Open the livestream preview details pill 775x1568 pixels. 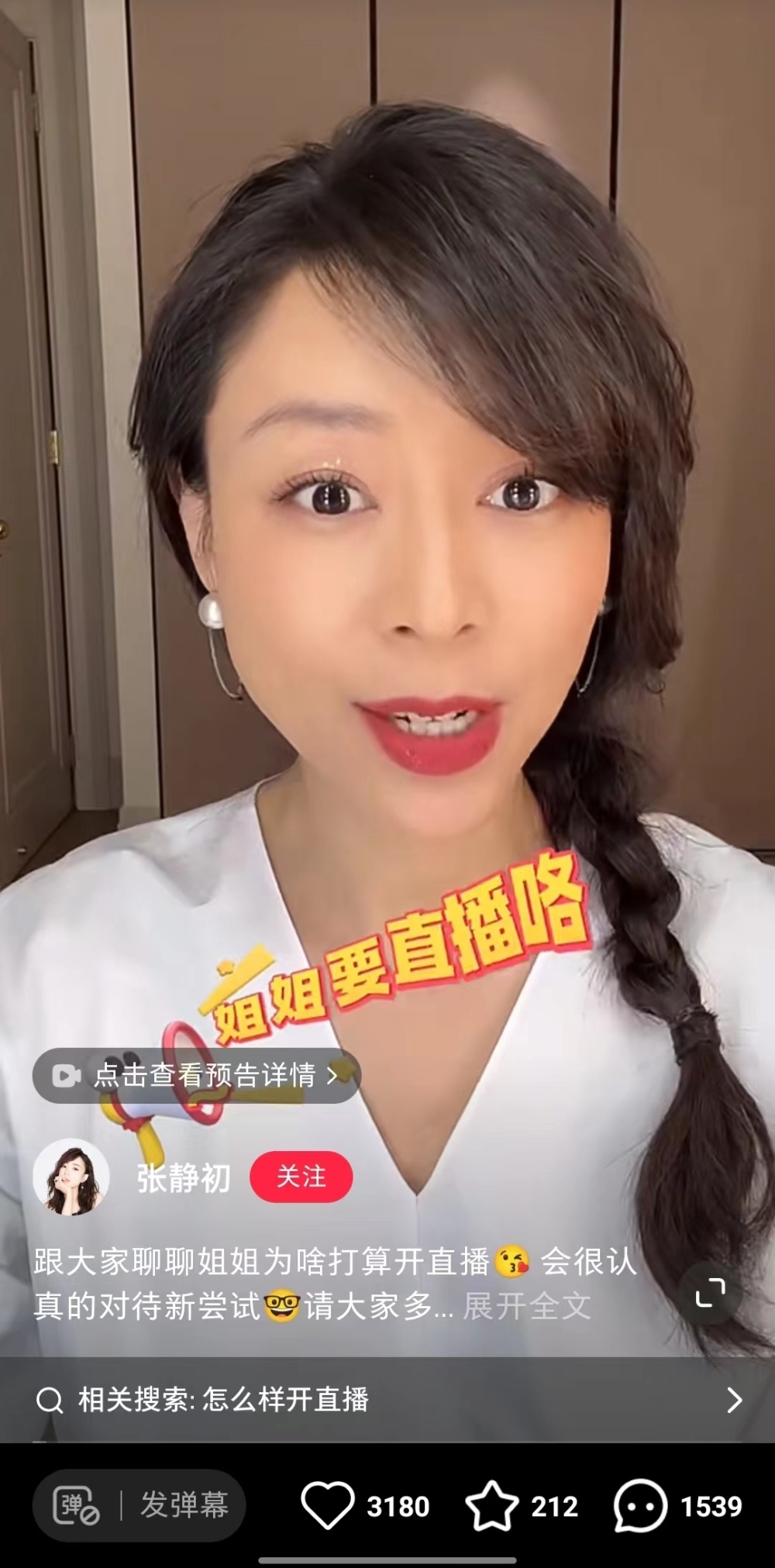(x=196, y=1075)
